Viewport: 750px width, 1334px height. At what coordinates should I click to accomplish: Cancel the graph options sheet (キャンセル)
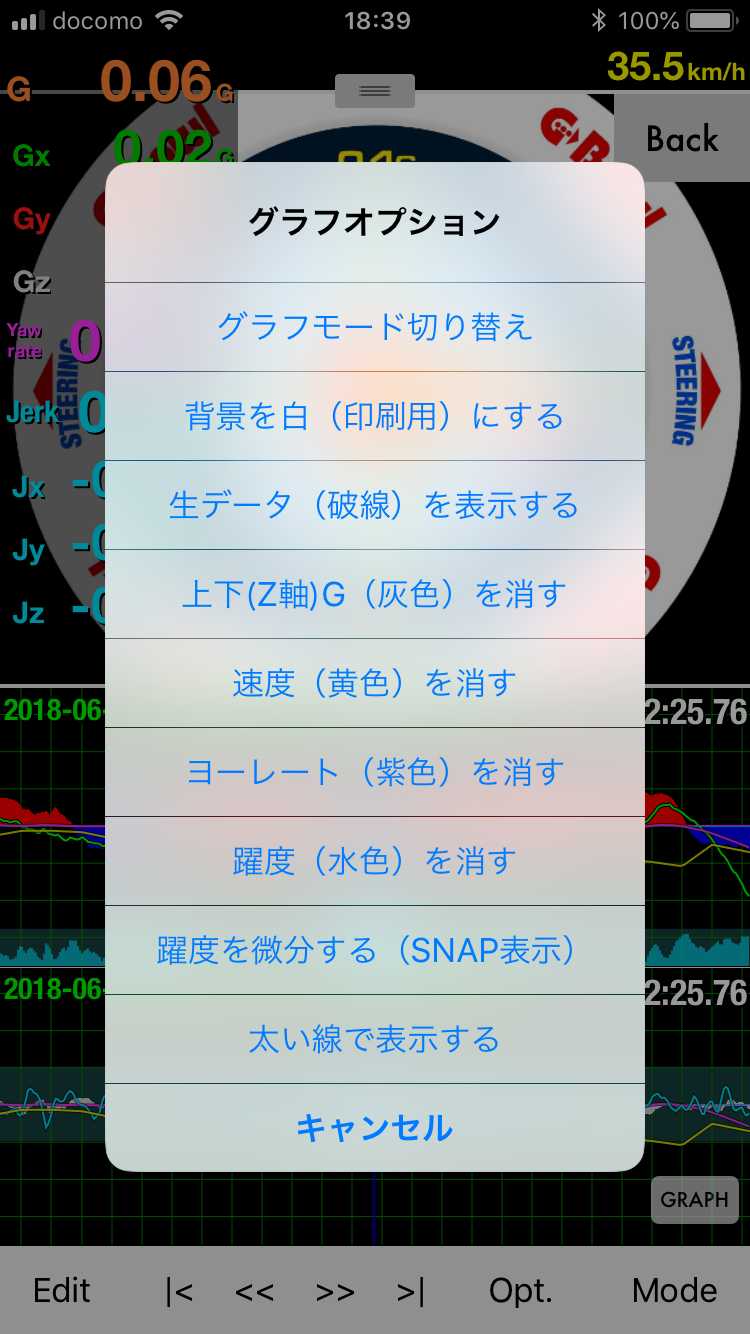coord(374,1127)
